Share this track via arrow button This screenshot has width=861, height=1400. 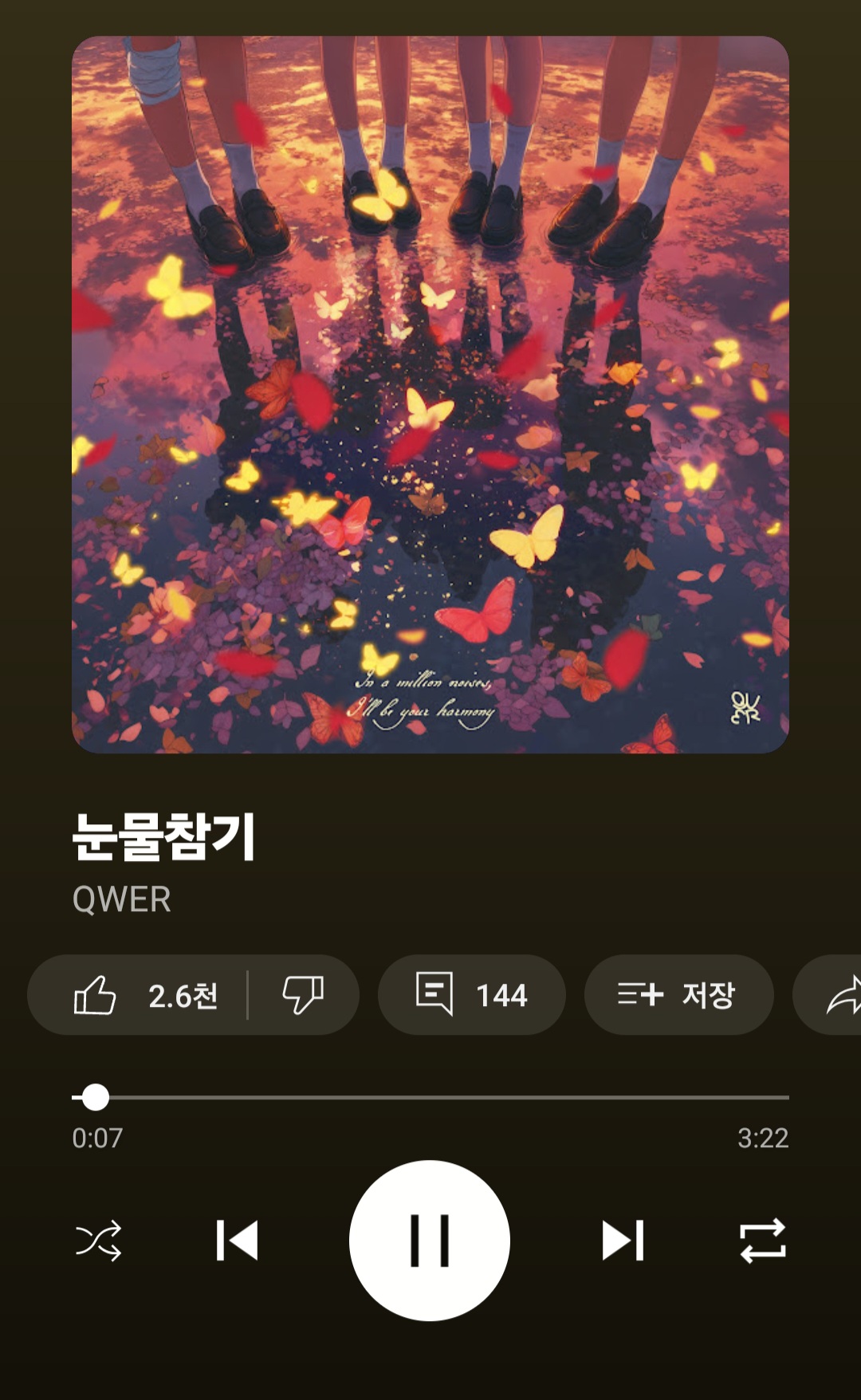(829, 995)
